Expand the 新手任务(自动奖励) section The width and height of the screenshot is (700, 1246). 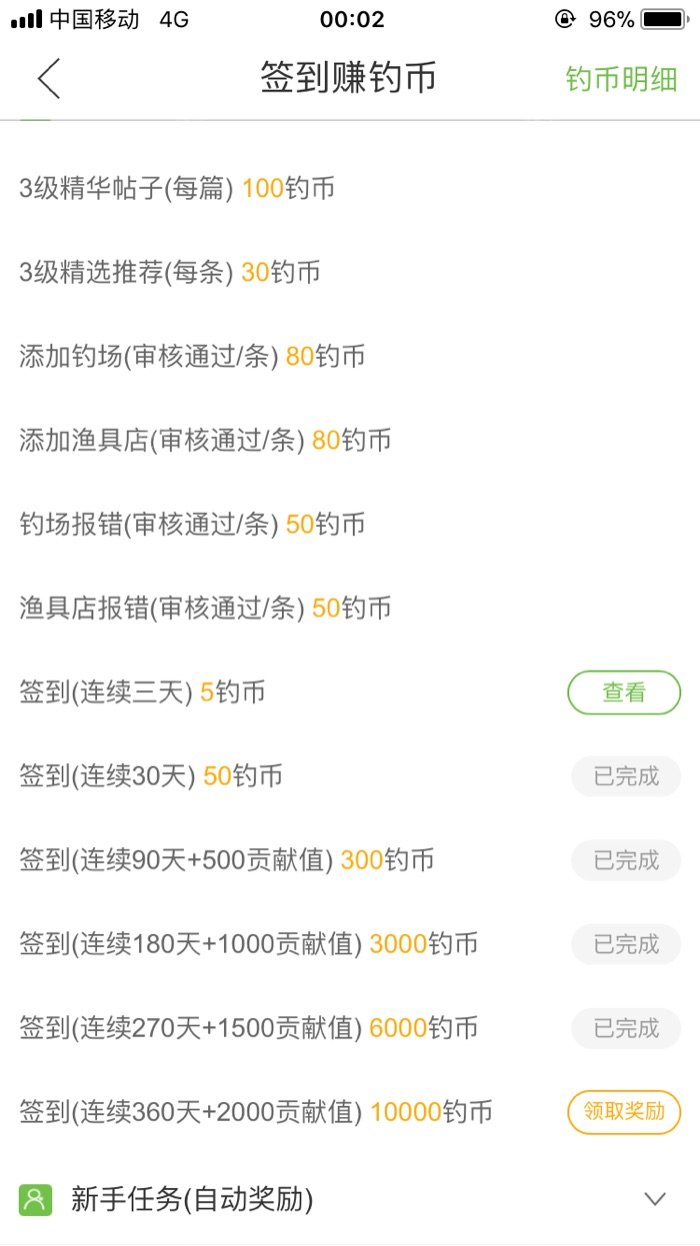(654, 1198)
